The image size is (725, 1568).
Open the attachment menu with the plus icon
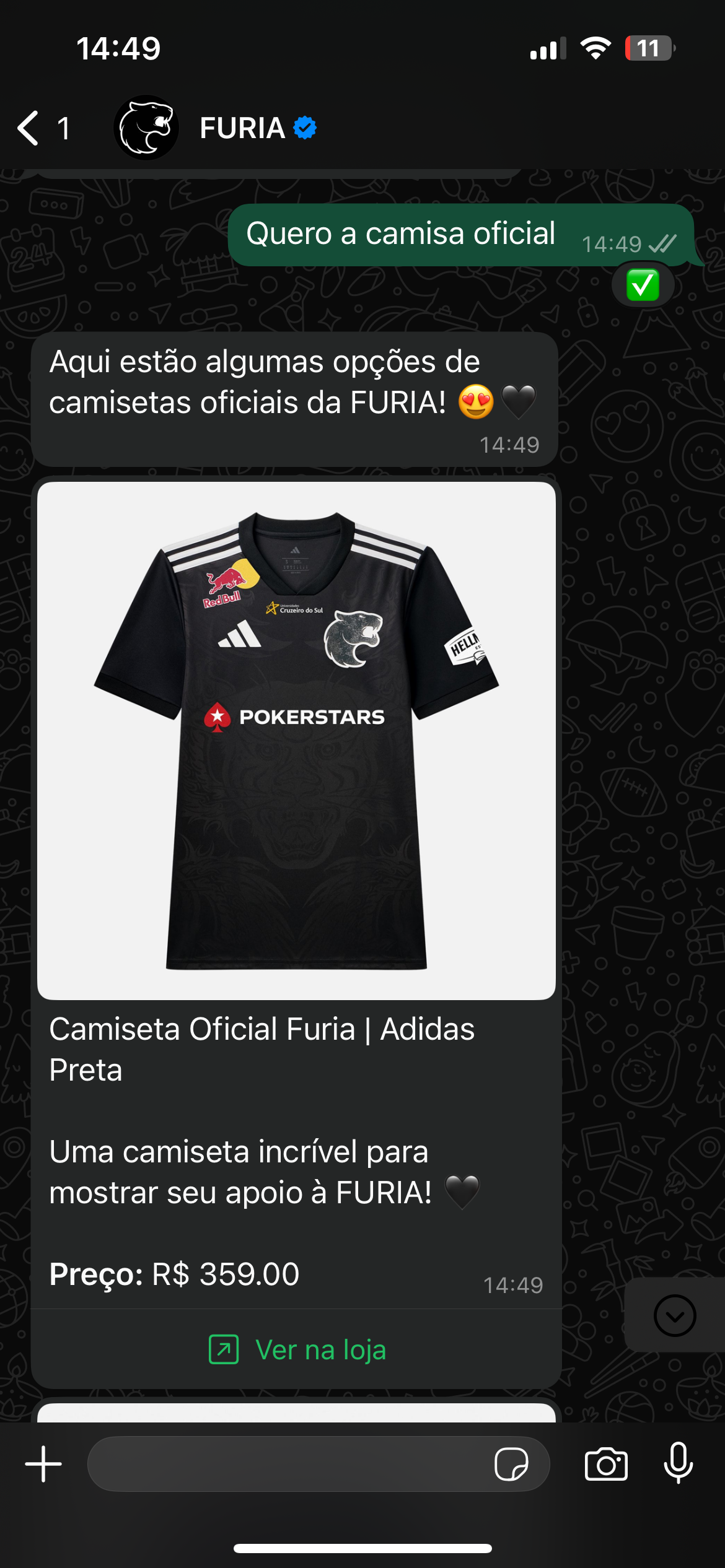pos(42,1464)
